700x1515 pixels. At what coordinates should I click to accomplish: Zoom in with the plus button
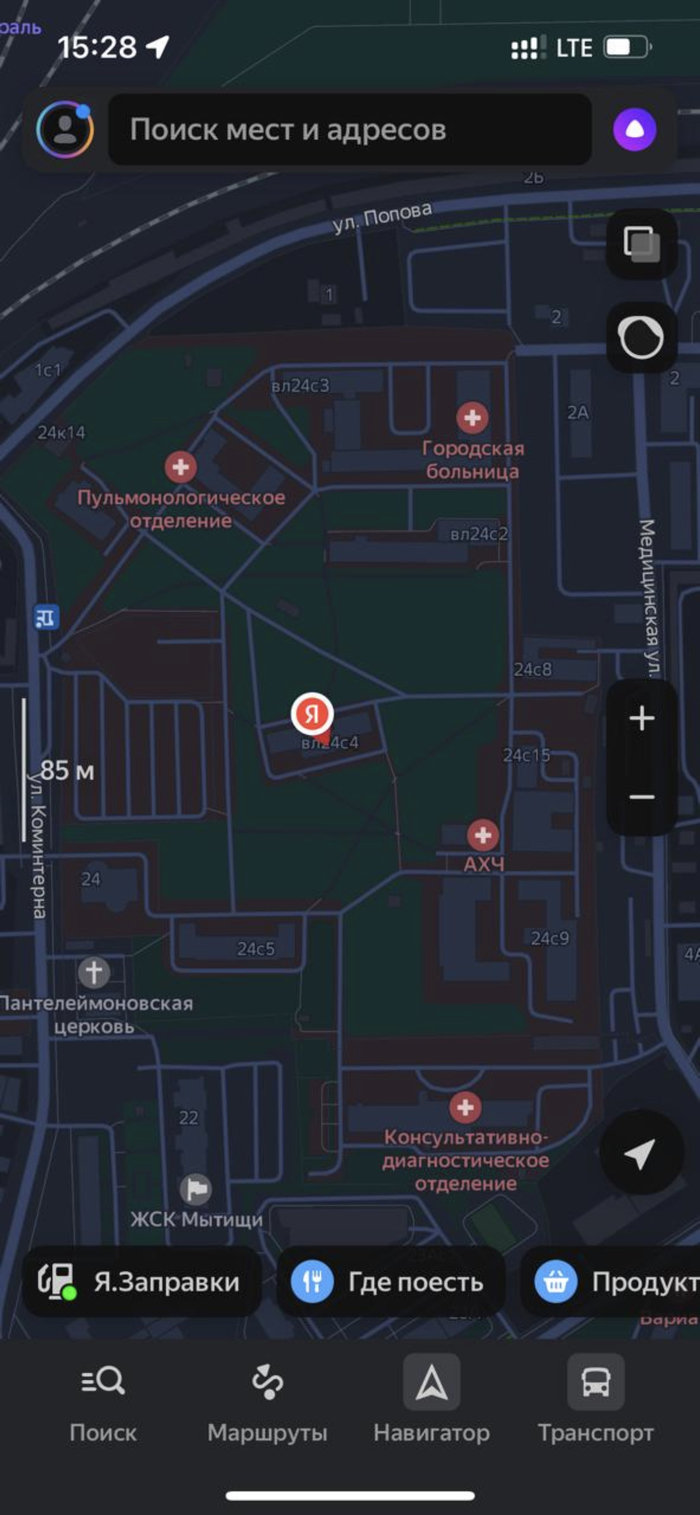pos(641,718)
